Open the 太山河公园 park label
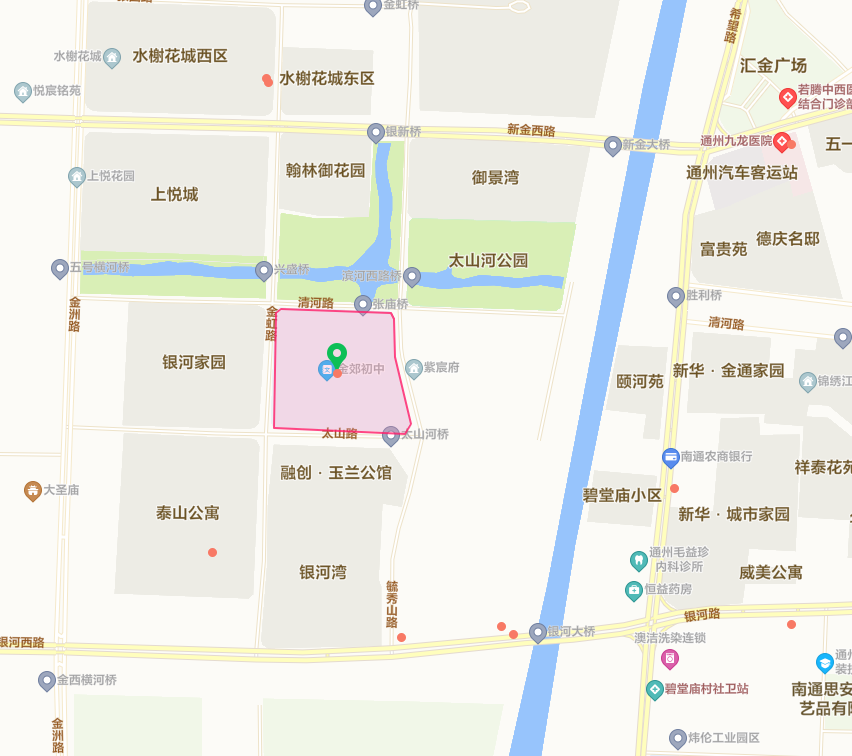 tap(488, 260)
